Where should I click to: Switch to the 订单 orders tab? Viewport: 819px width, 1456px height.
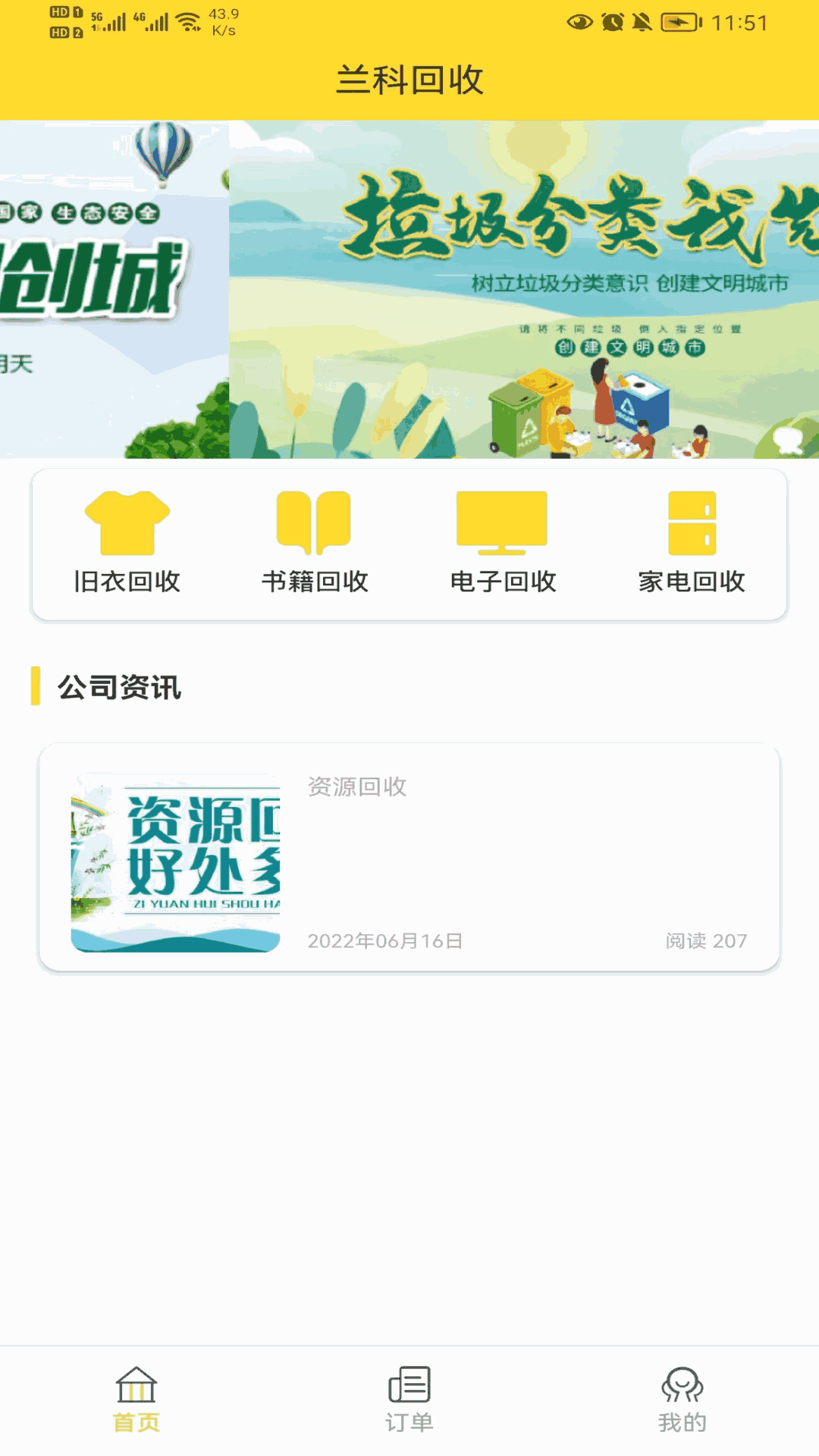coord(409,1400)
